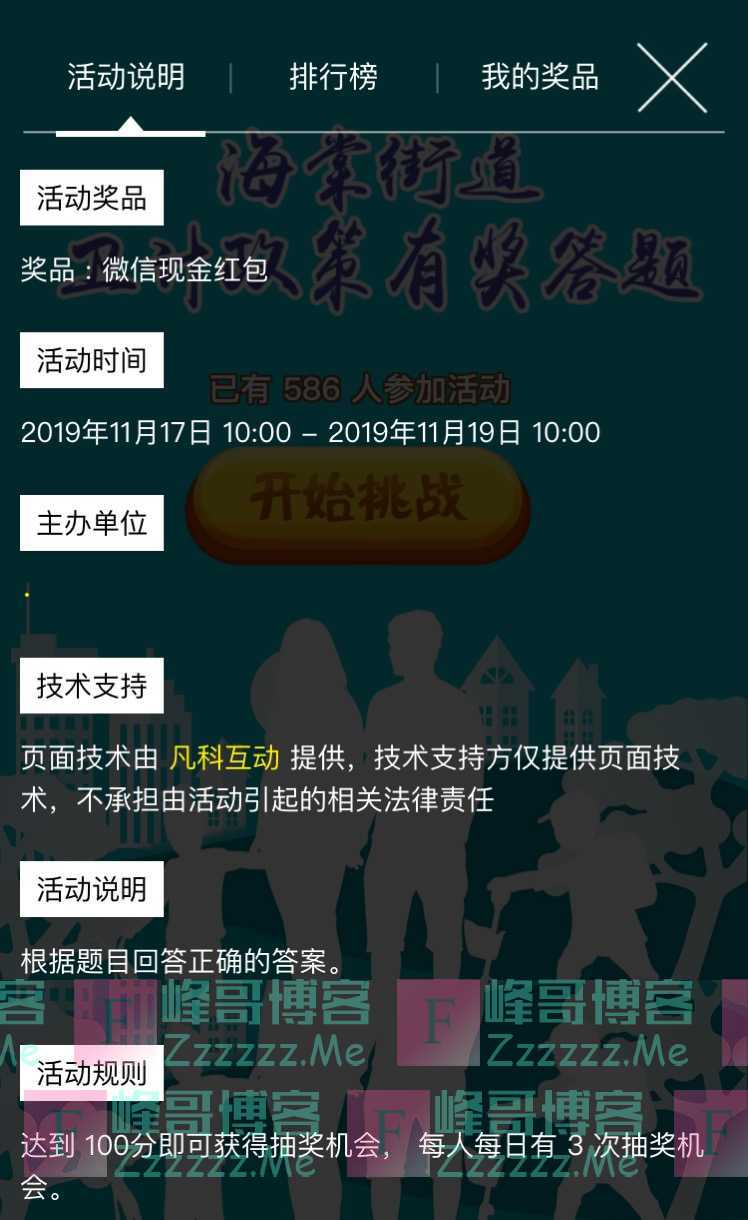The height and width of the screenshot is (1220, 748).
Task: Select the 活动说明 tab
Action: pyautogui.click(x=126, y=77)
